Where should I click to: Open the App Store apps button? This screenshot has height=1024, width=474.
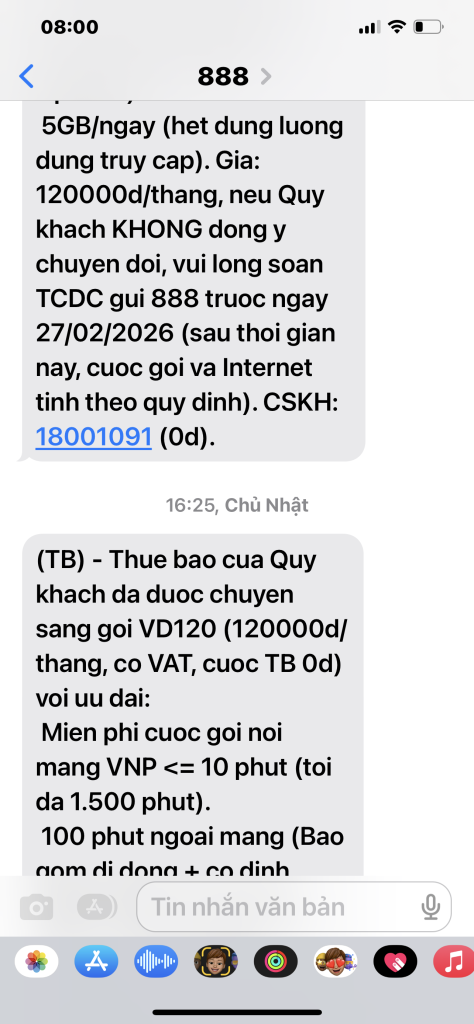click(x=97, y=906)
